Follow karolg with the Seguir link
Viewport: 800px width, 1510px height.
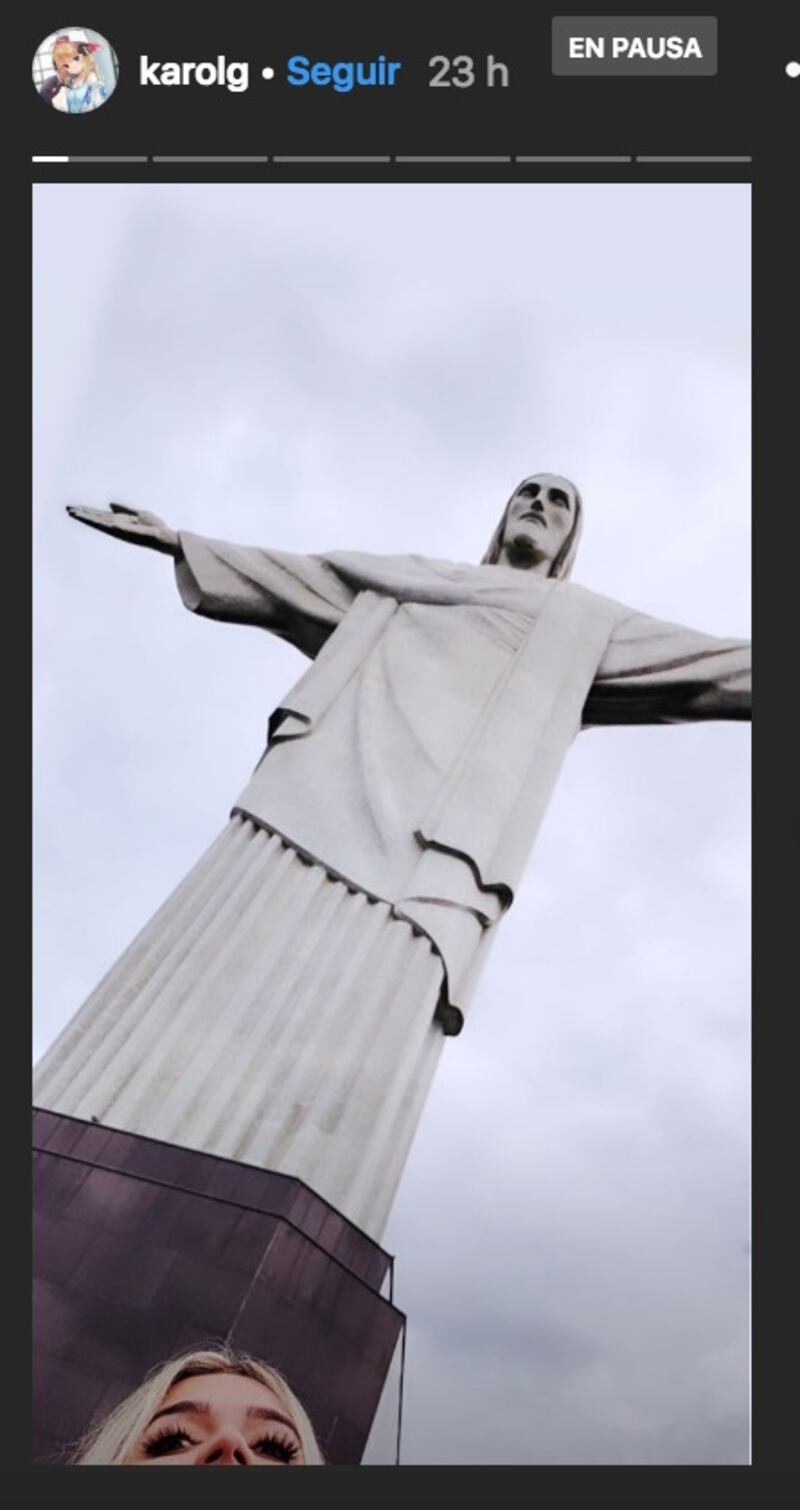pos(343,72)
